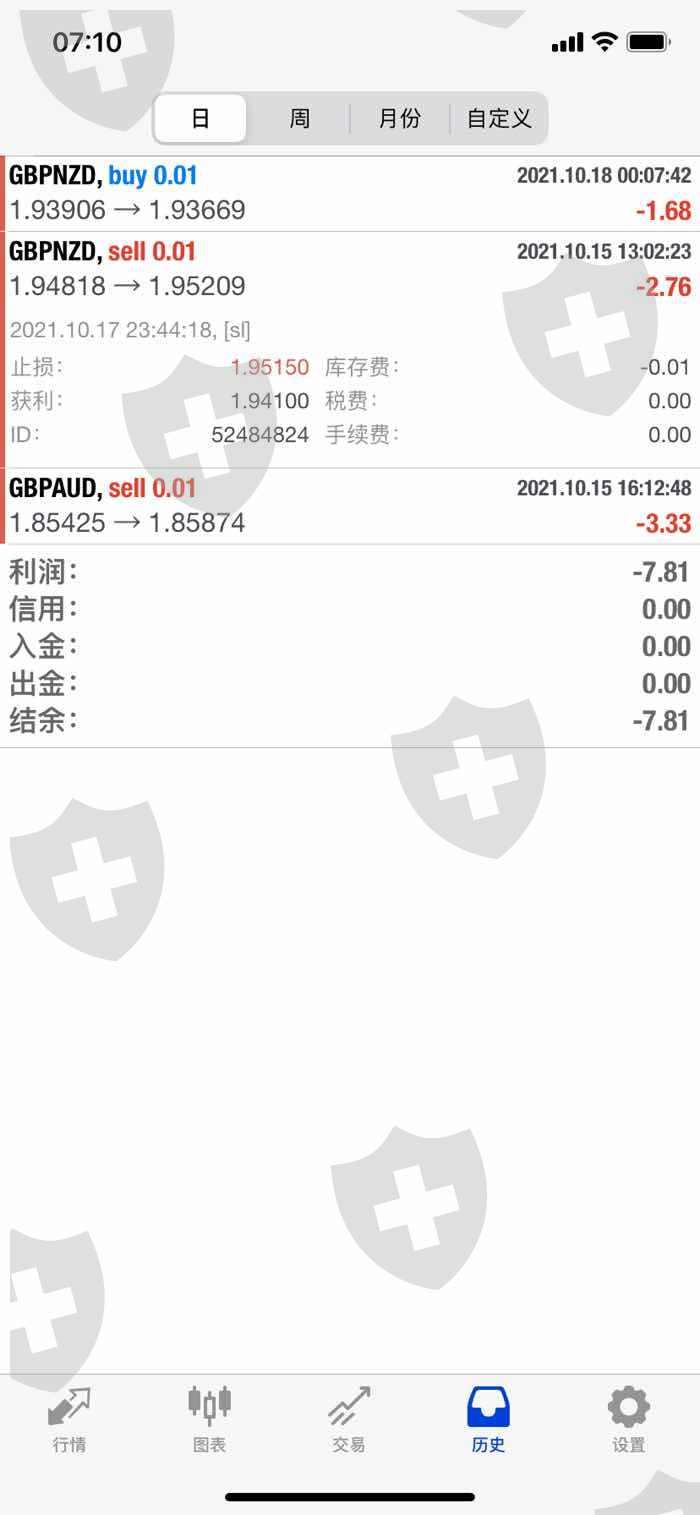The image size is (700, 1515).
Task: Choose the 自定义 custom period
Action: tap(498, 119)
